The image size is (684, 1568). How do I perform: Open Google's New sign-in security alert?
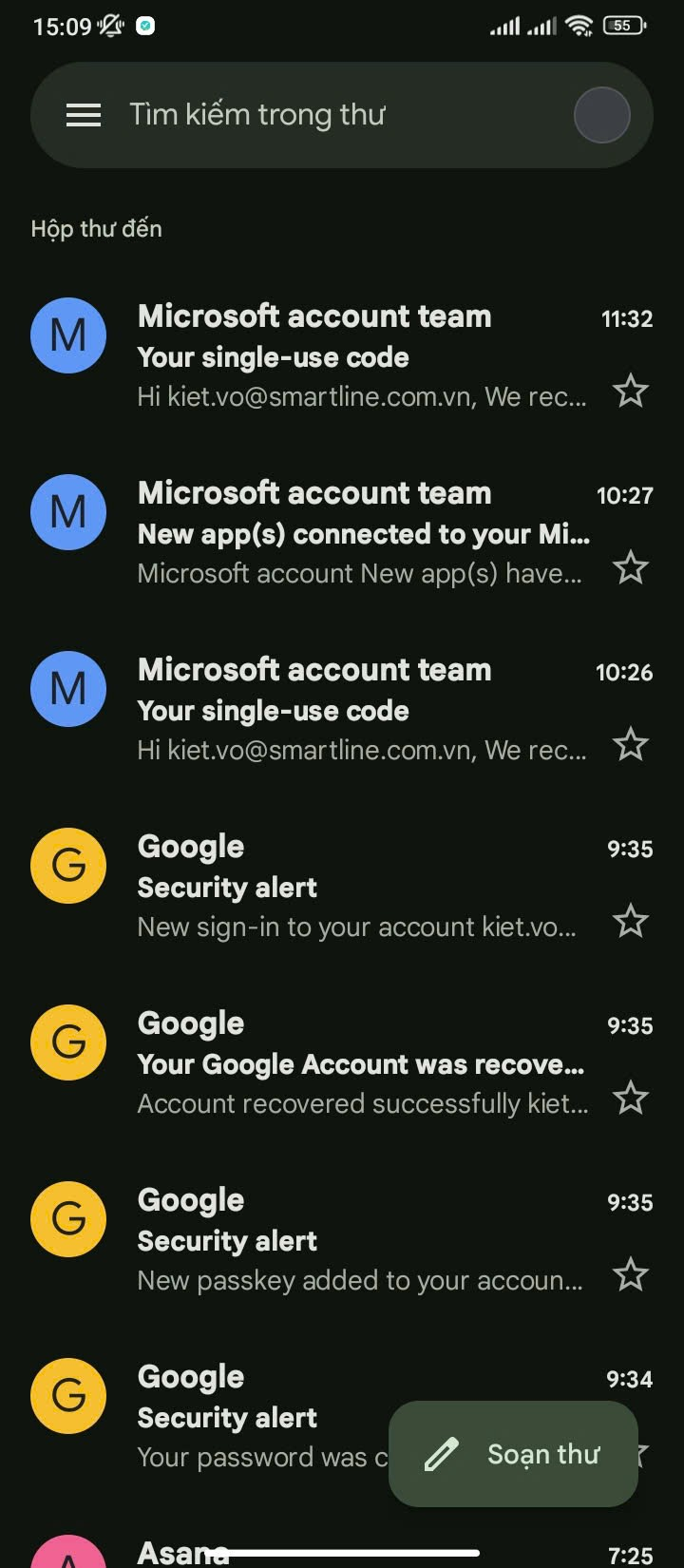(342, 886)
